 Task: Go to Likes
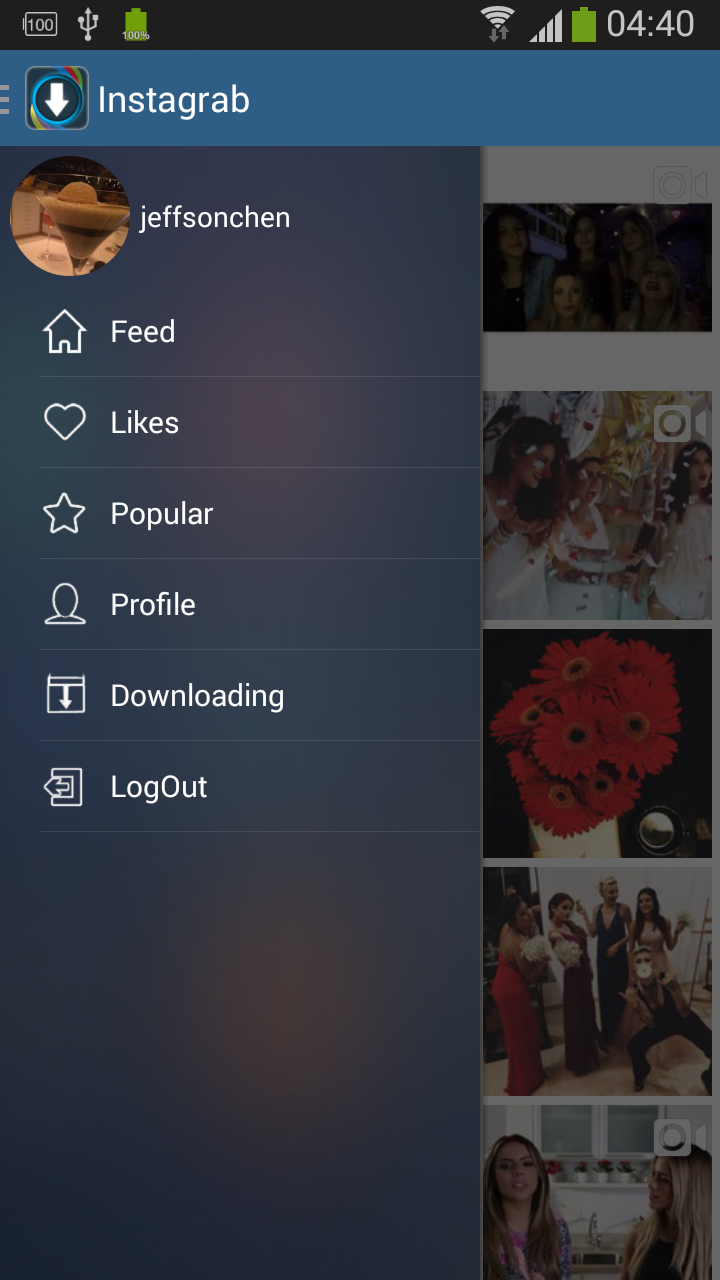(x=145, y=423)
